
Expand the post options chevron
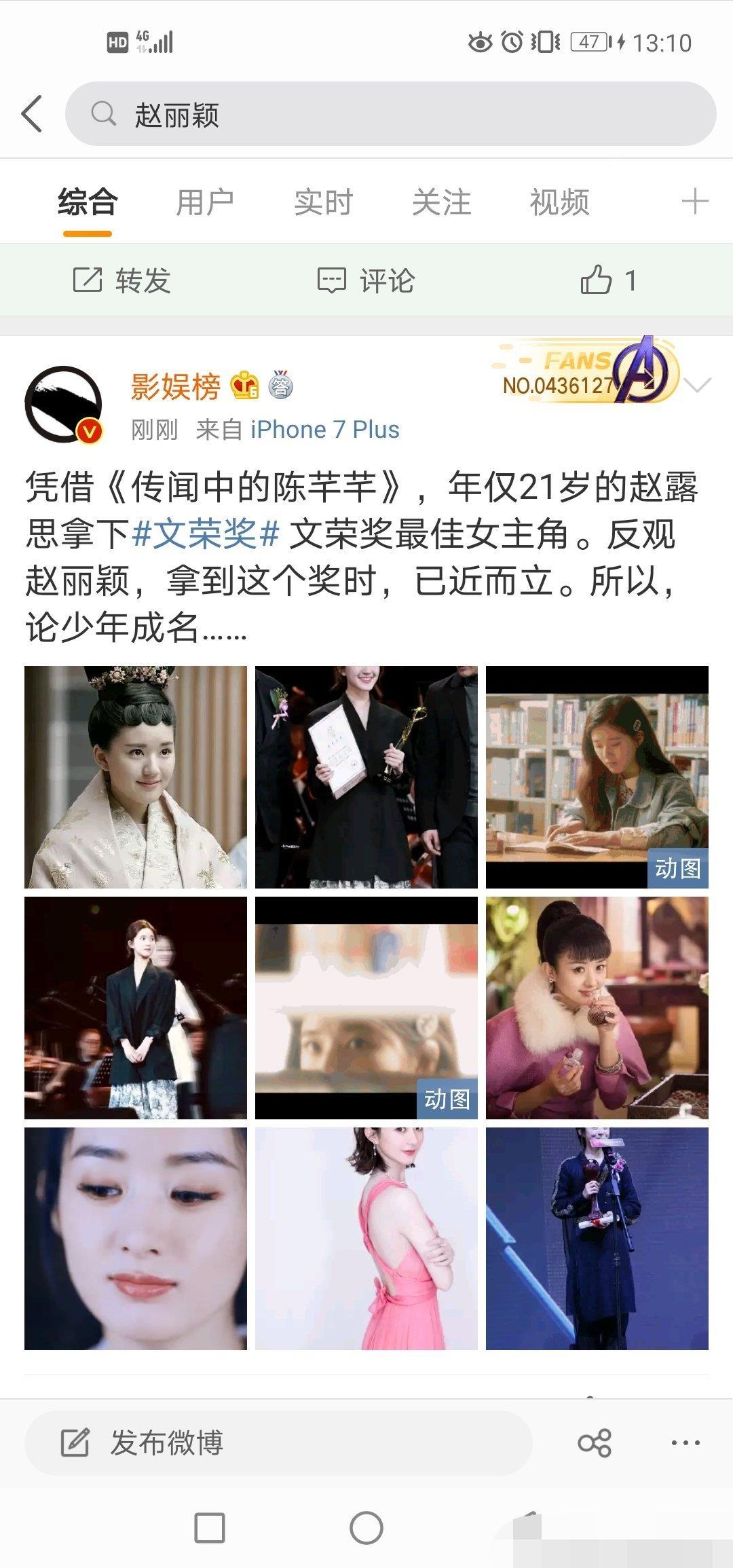697,386
